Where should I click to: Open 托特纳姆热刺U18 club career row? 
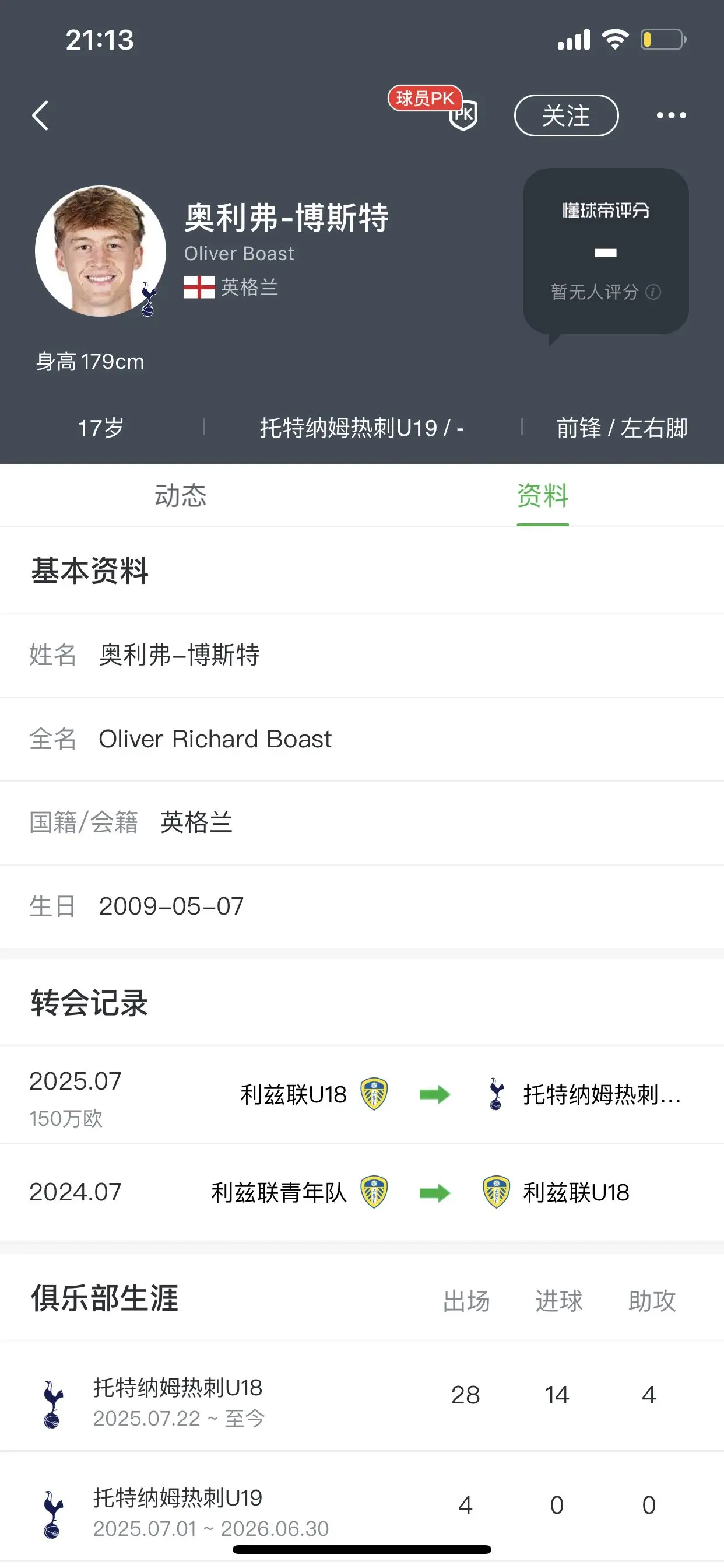362,1396
